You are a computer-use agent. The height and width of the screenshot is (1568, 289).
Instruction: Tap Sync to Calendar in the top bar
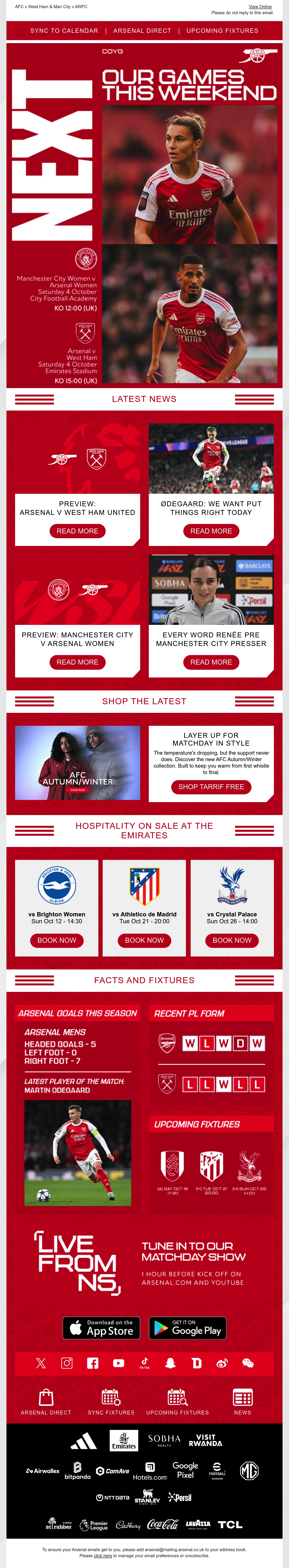pyautogui.click(x=64, y=30)
